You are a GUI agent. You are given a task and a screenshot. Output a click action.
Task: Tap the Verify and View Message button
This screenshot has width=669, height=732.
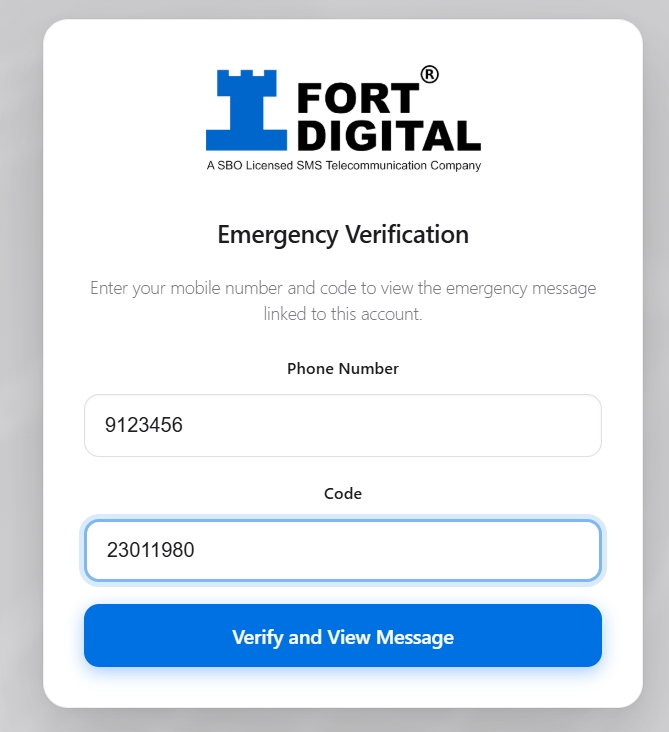click(x=342, y=636)
